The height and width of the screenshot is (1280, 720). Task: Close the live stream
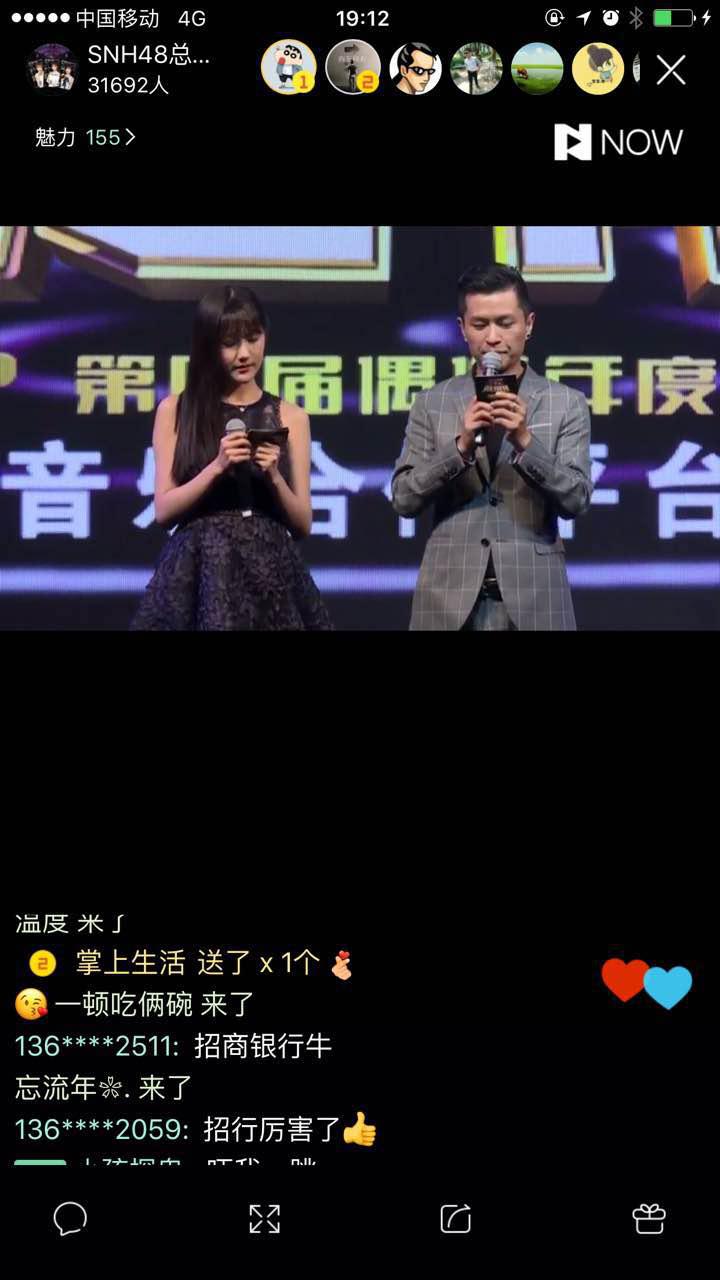671,69
